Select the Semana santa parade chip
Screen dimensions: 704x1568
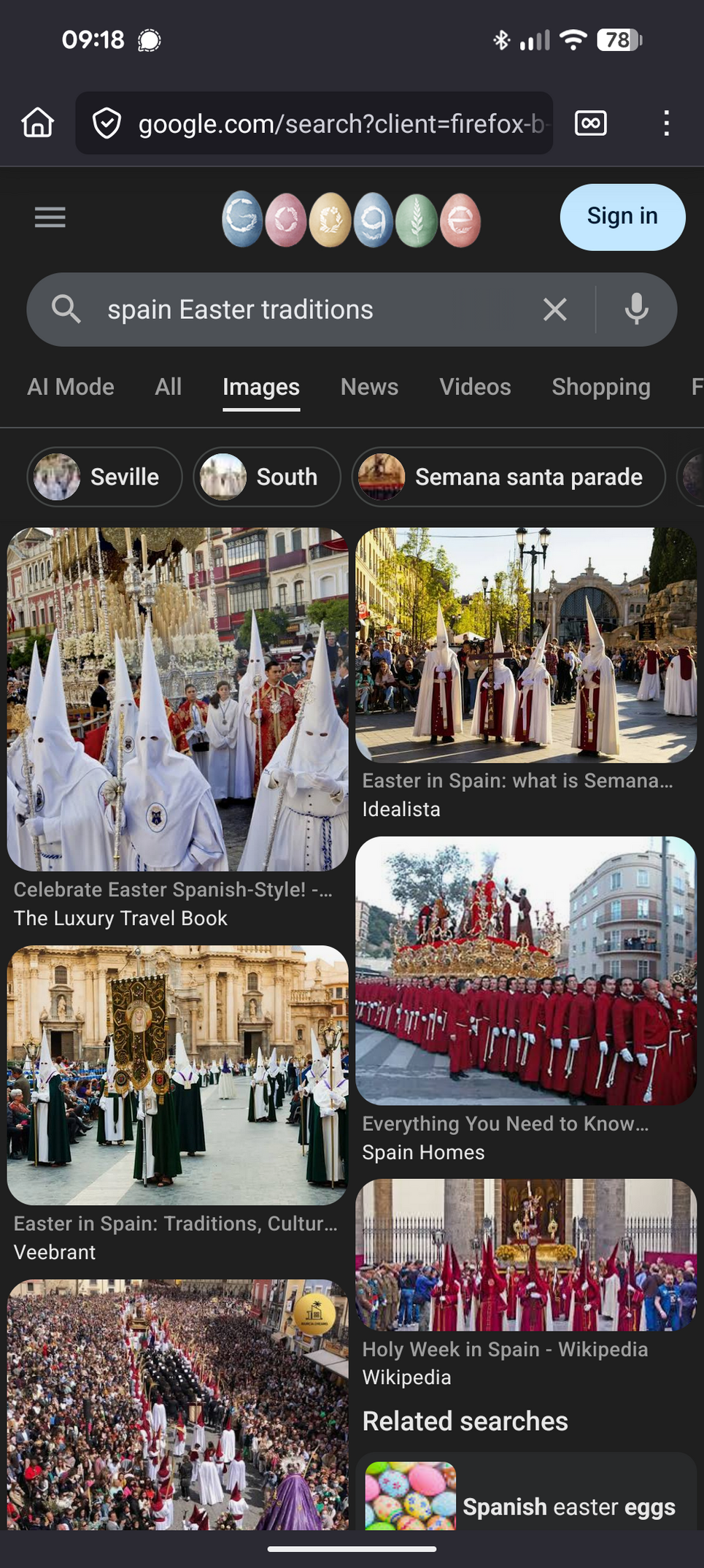(508, 477)
